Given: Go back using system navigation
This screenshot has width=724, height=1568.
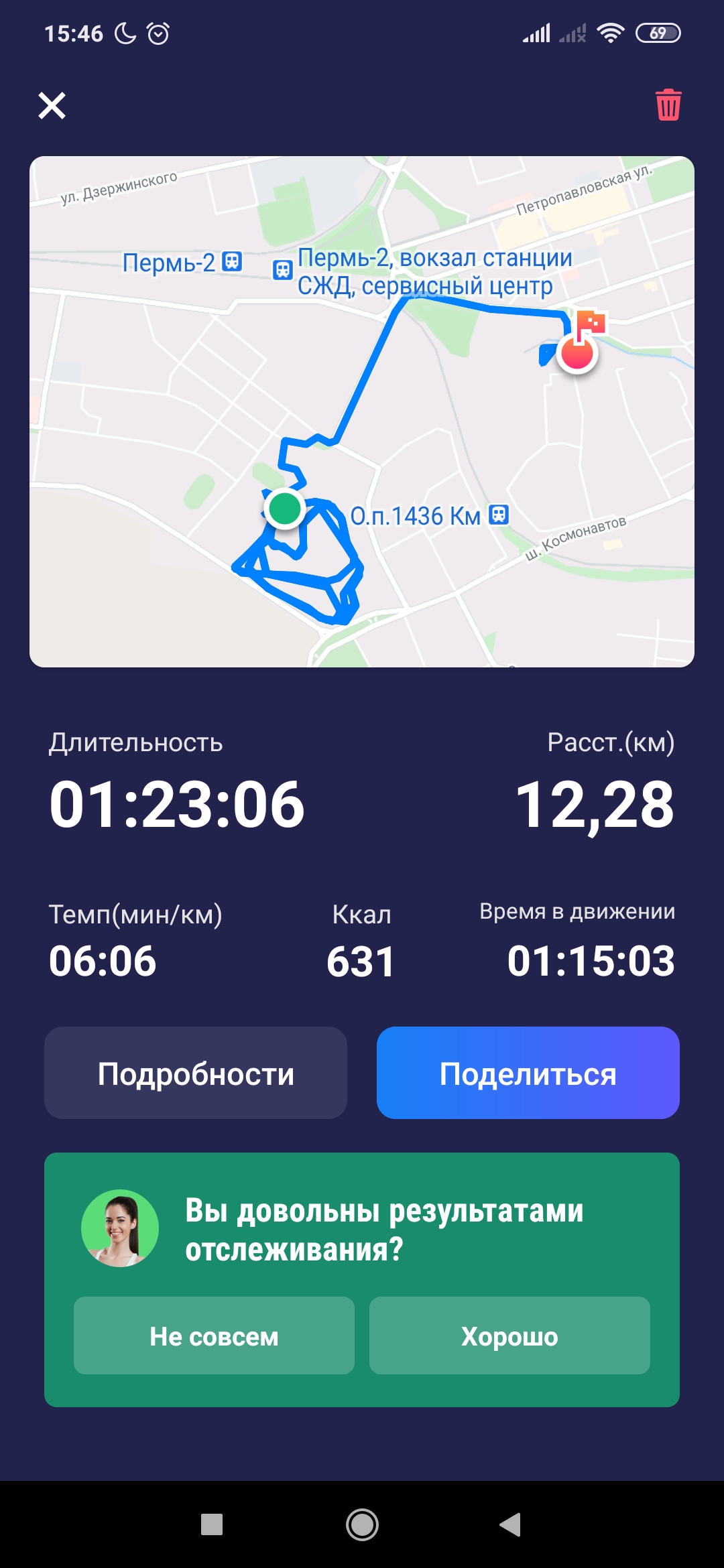Looking at the screenshot, I should click(511, 1524).
